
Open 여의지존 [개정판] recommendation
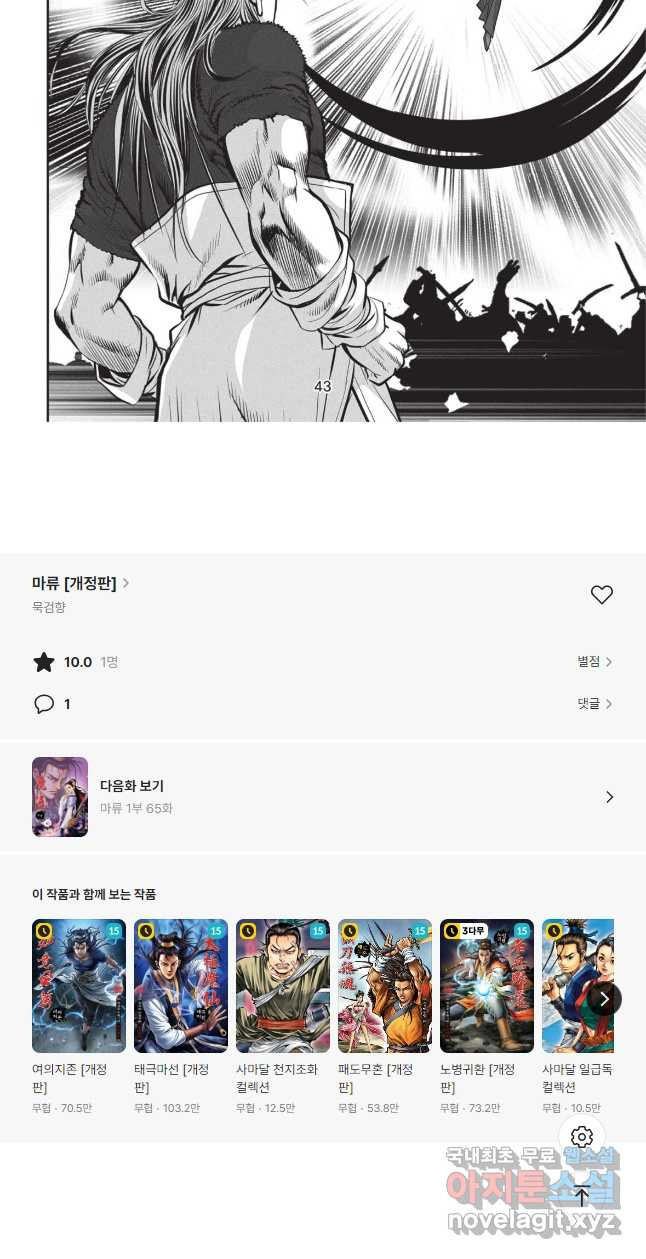[79, 1017]
